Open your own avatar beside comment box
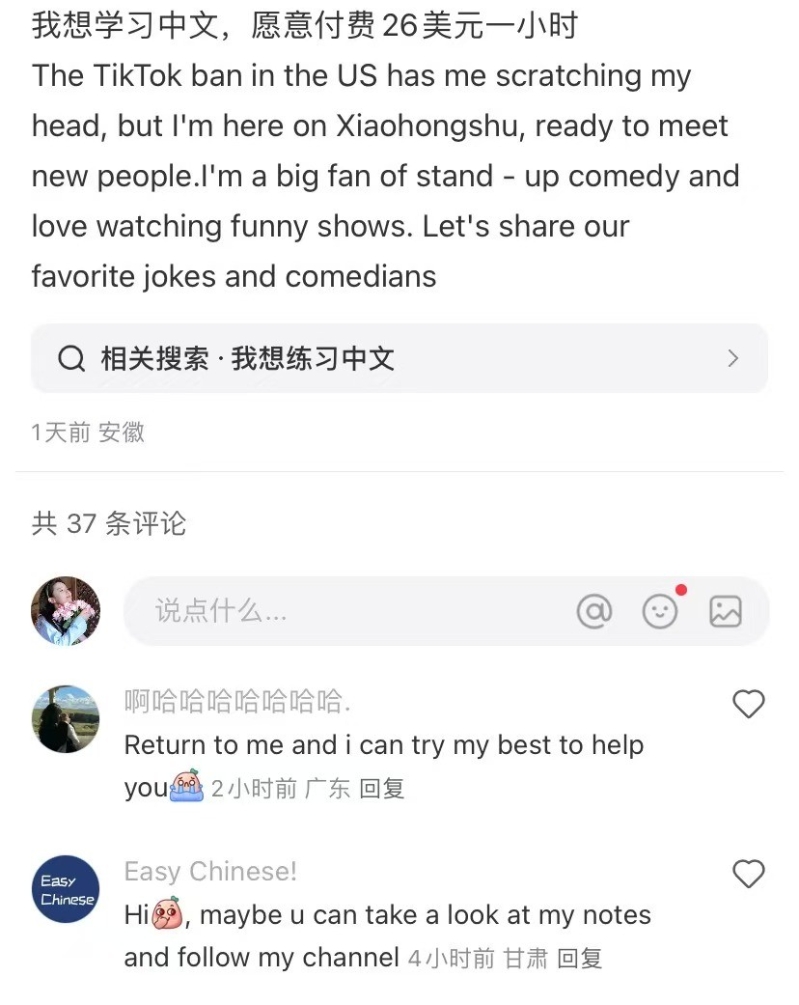This screenshot has width=799, height=1005. pos(66,611)
